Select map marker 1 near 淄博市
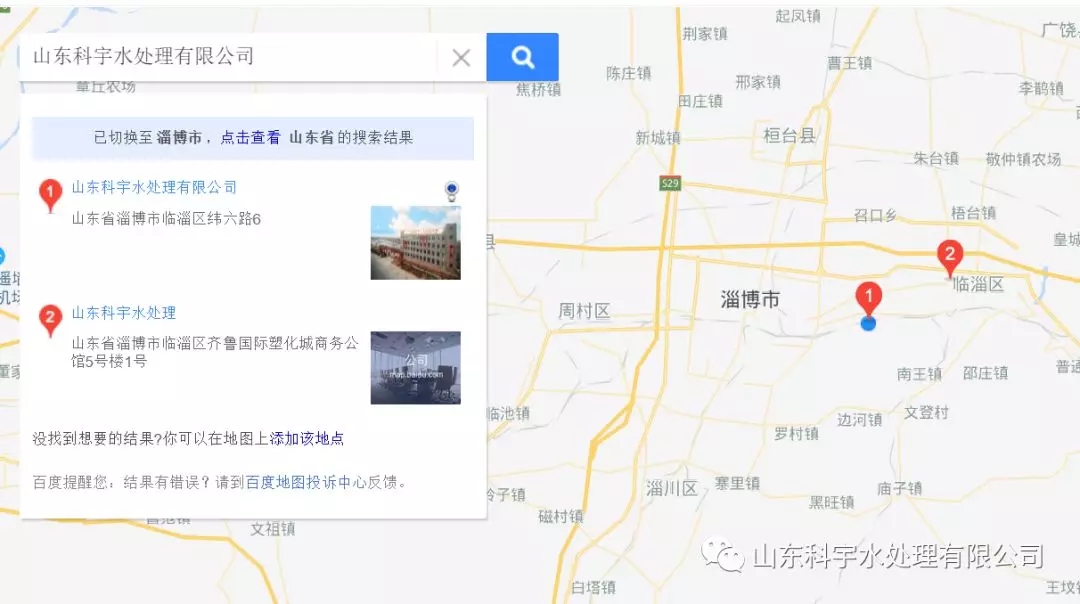 point(868,297)
